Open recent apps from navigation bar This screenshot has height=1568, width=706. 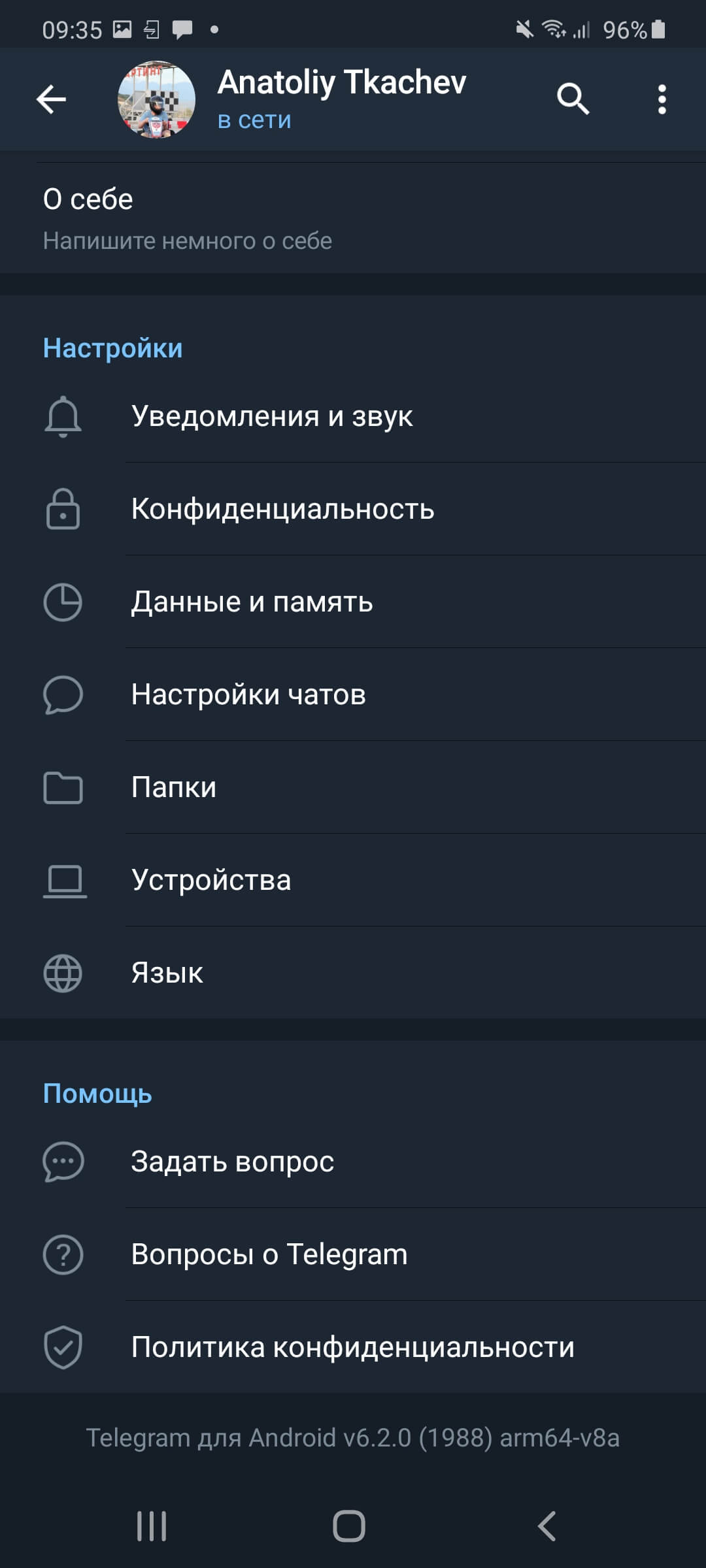[152, 1526]
